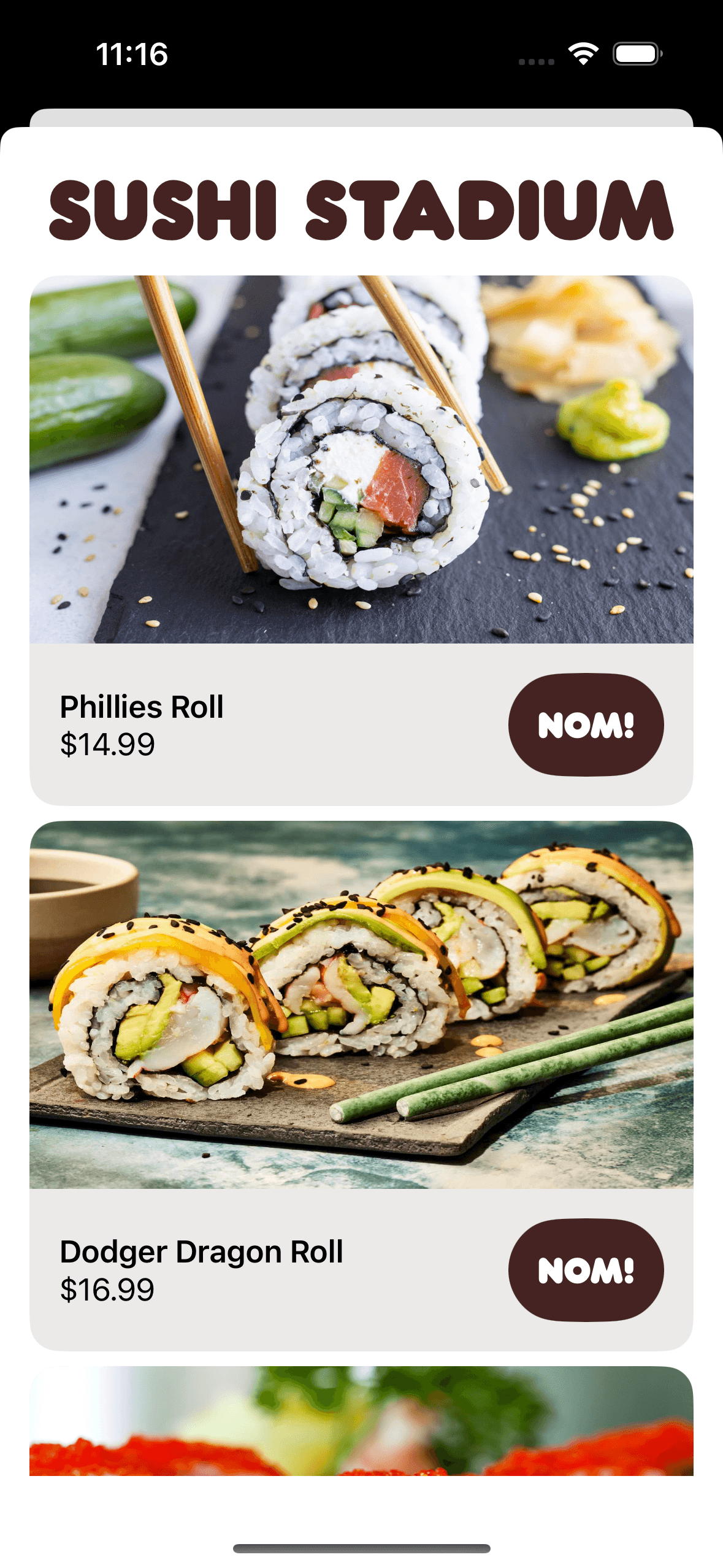Screen dimensions: 723x1568
Task: Open the Phillies Roll photo card
Action: pyautogui.click(x=361, y=459)
